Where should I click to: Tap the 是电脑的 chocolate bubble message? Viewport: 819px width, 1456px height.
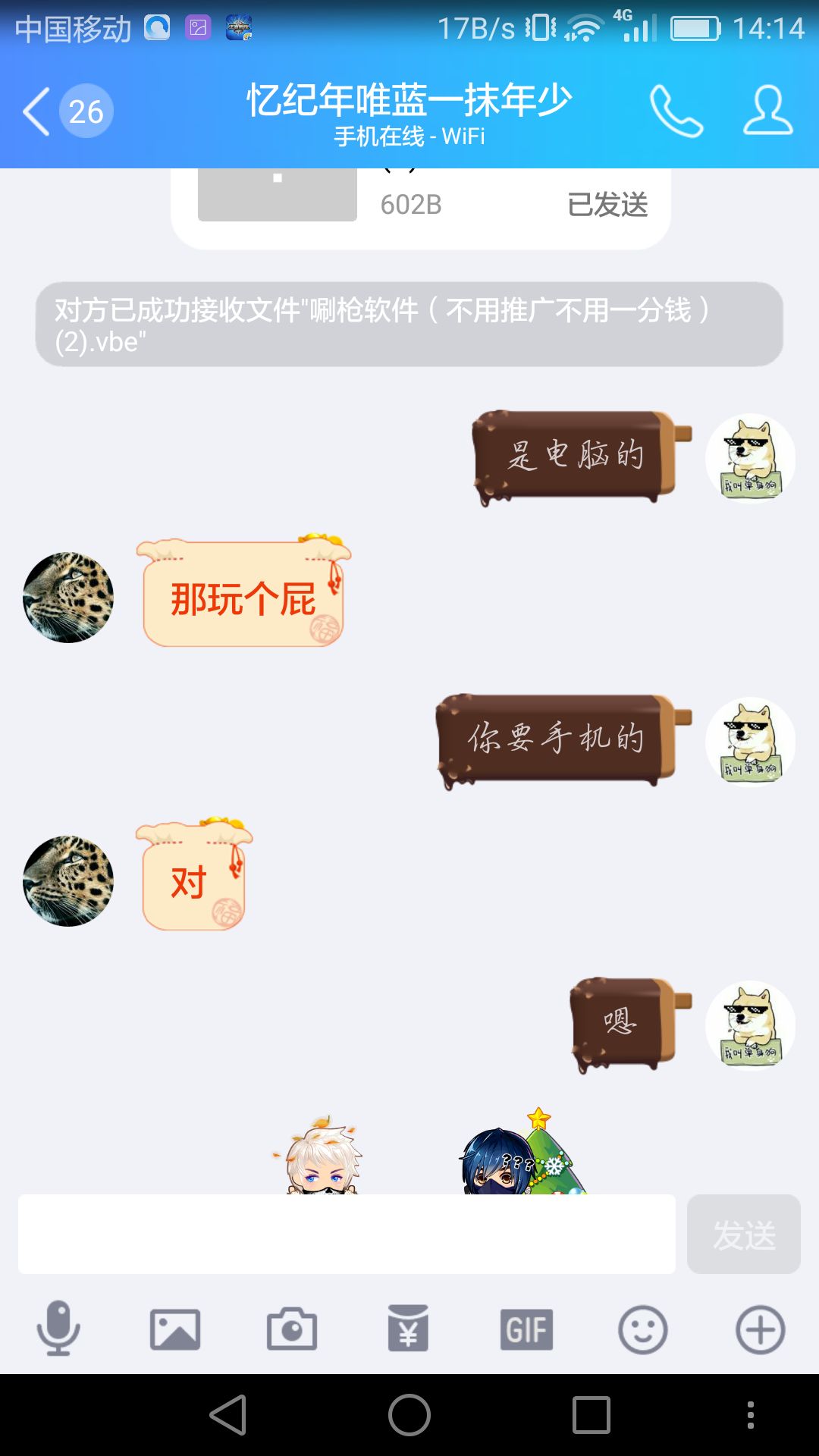[575, 455]
